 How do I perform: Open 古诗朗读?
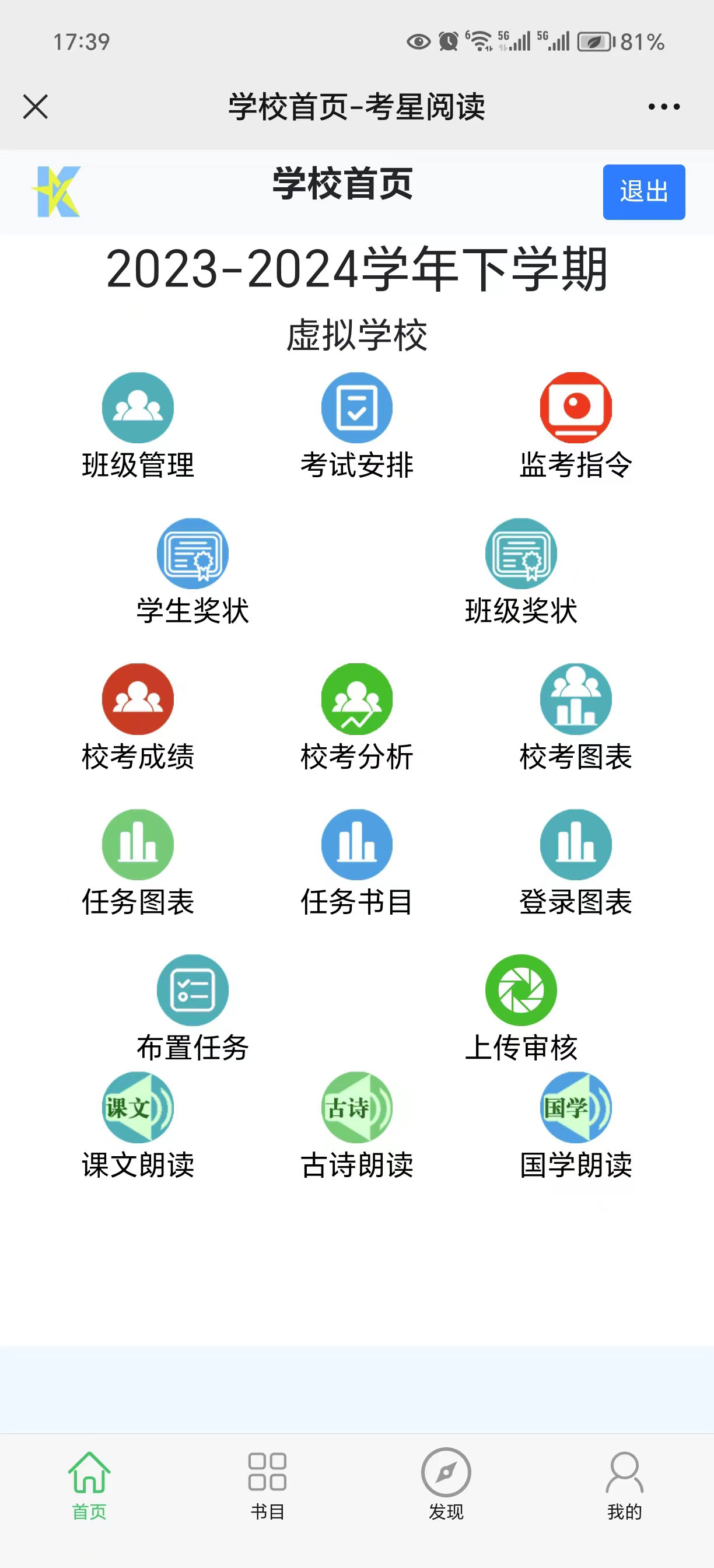356,1126
